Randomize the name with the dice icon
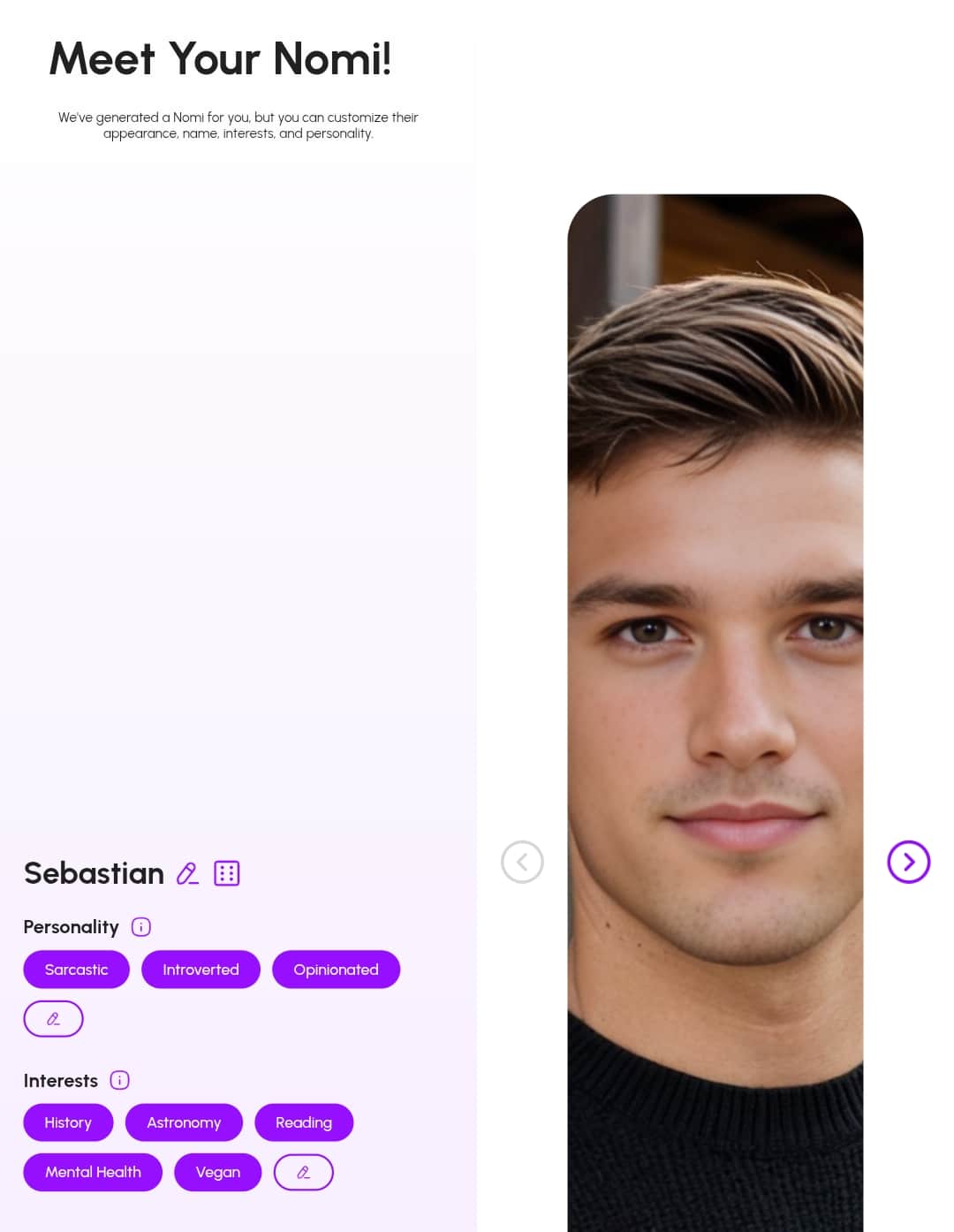954x1232 pixels. [x=227, y=873]
